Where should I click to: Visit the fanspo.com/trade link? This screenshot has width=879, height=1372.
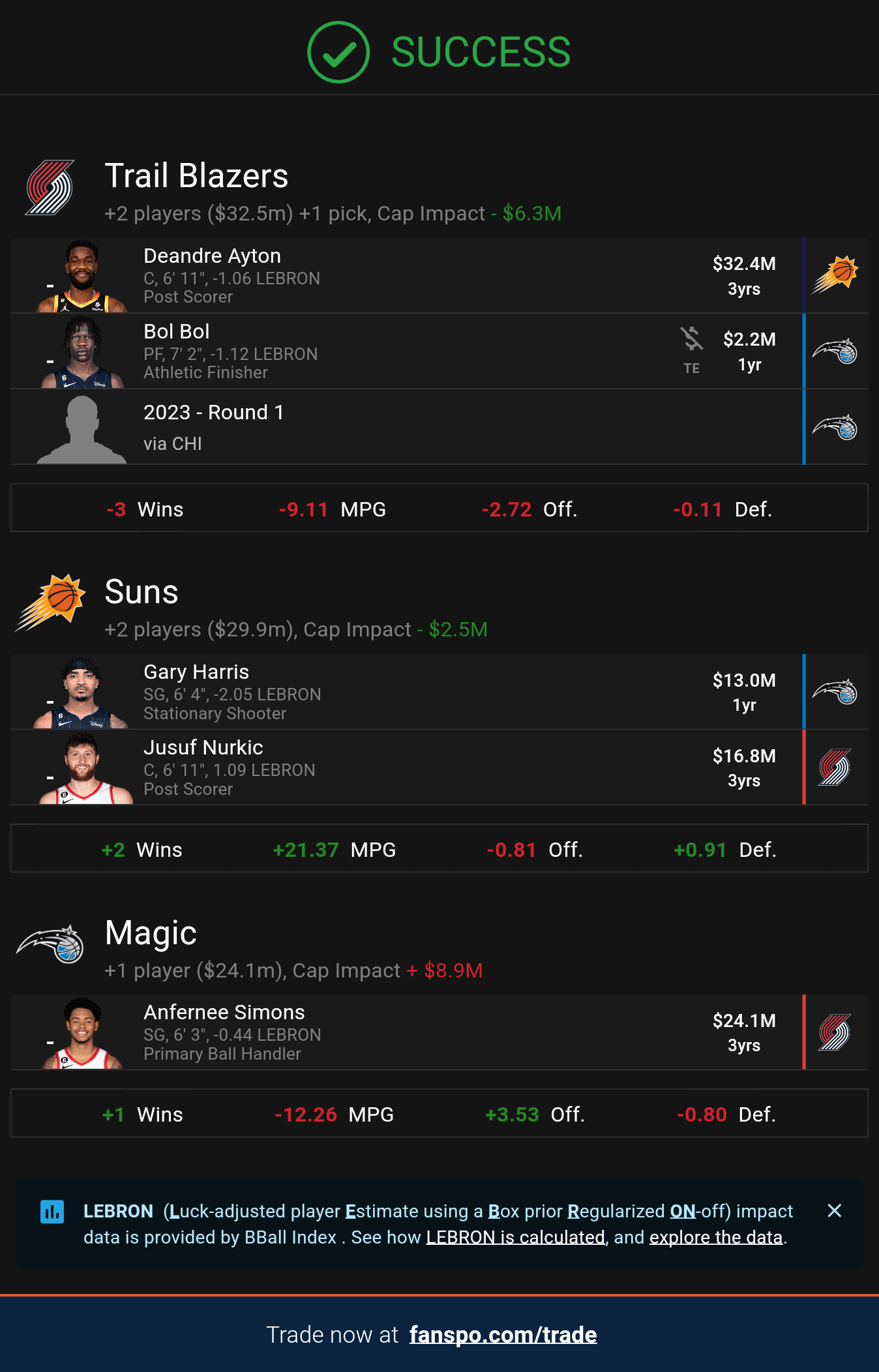[503, 1335]
